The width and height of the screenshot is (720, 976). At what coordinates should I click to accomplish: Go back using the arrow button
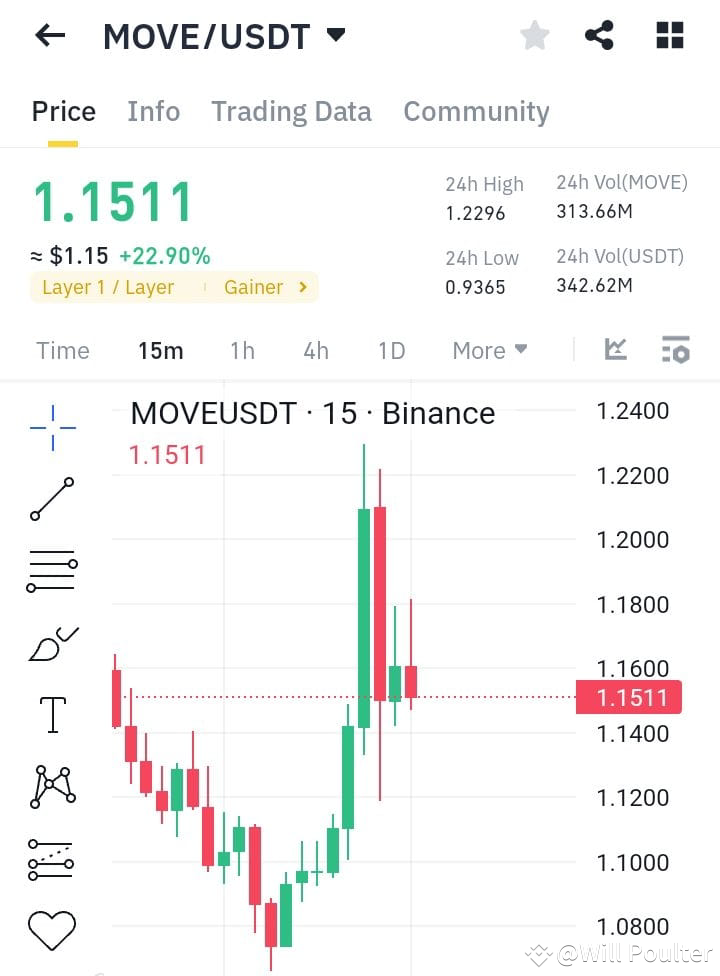pos(48,35)
